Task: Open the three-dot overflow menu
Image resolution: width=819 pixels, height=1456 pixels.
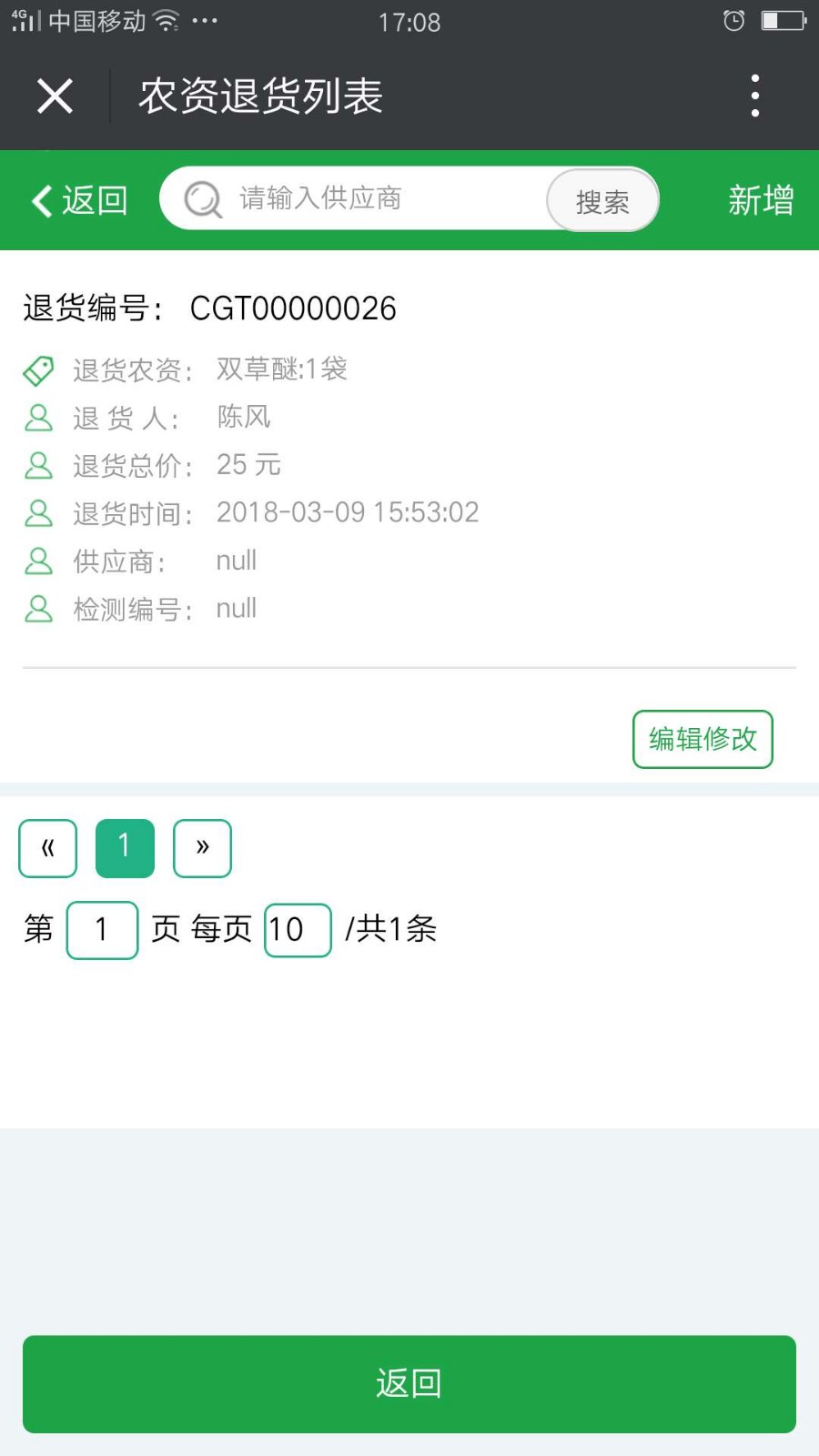Action: coord(754,96)
